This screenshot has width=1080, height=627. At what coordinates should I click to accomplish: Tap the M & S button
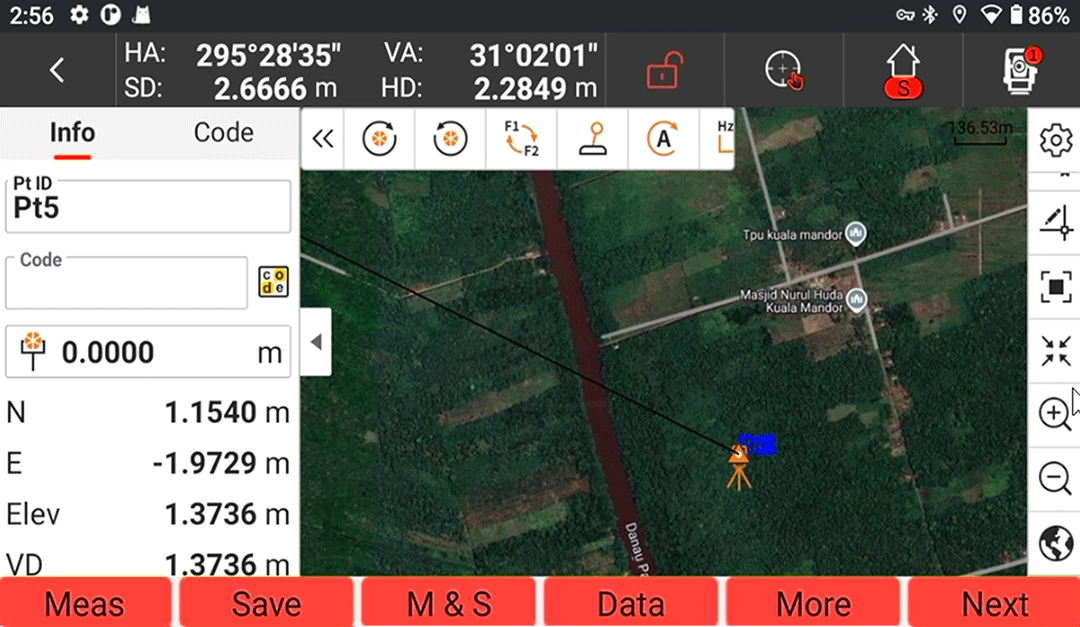[x=449, y=604]
